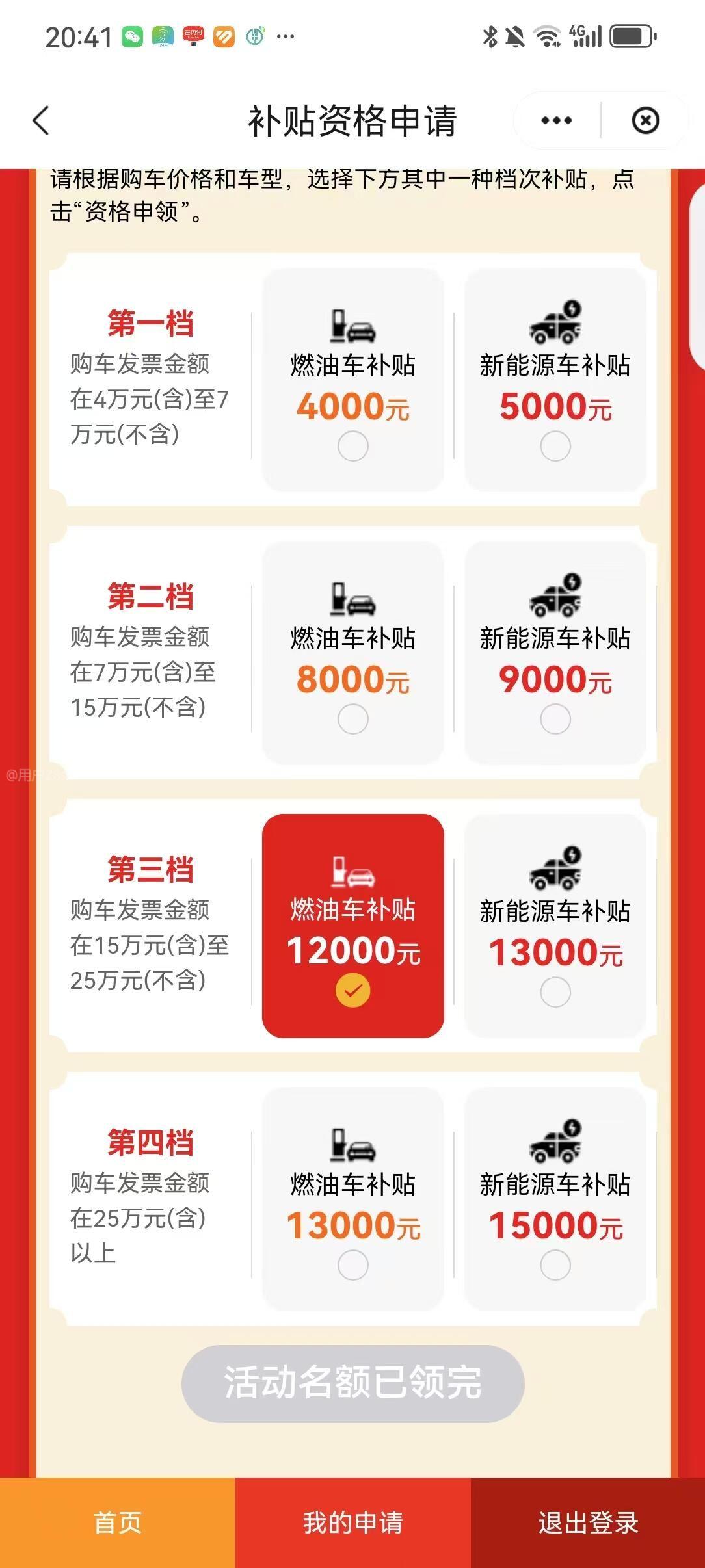
Task: Close the mini program
Action: 645,121
